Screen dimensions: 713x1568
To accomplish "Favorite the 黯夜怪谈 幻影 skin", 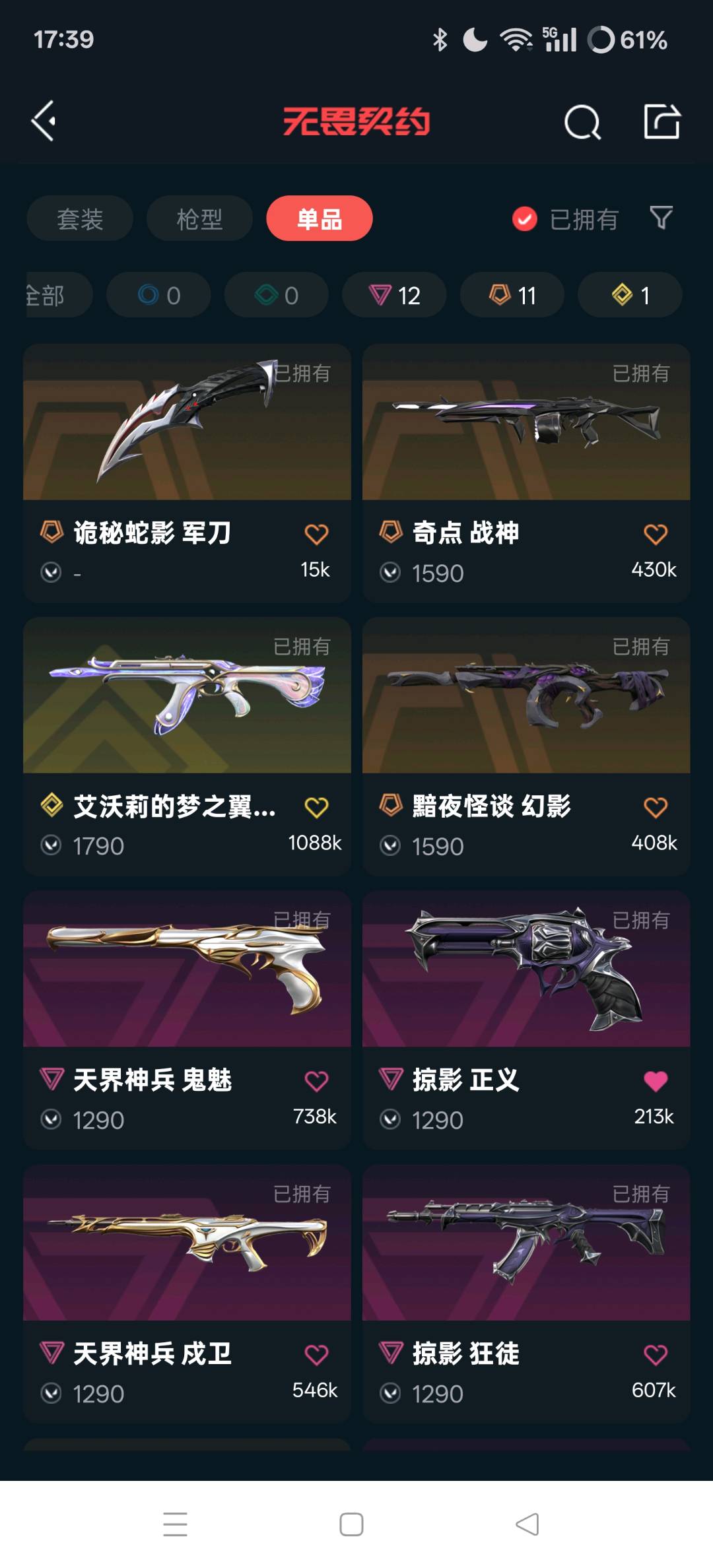I will click(x=655, y=807).
